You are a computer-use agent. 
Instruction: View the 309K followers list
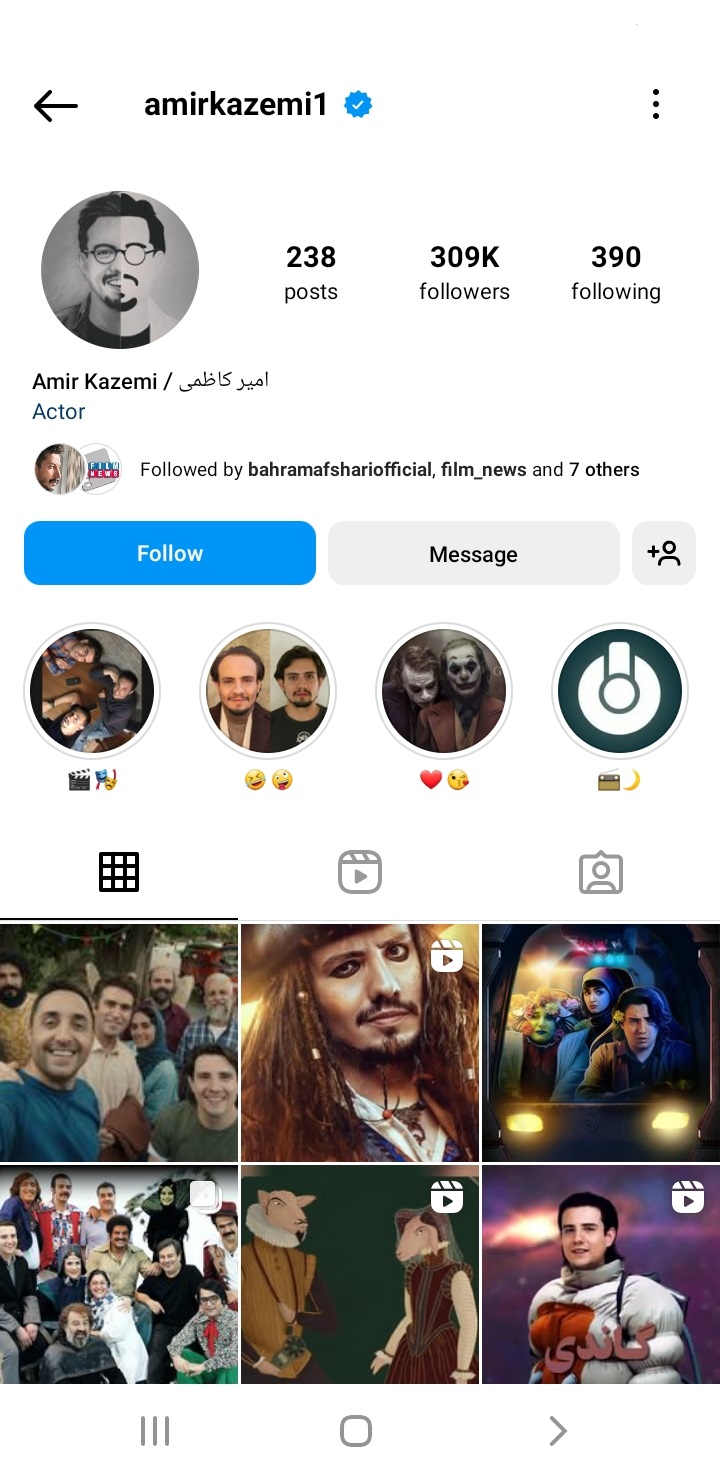tap(464, 272)
